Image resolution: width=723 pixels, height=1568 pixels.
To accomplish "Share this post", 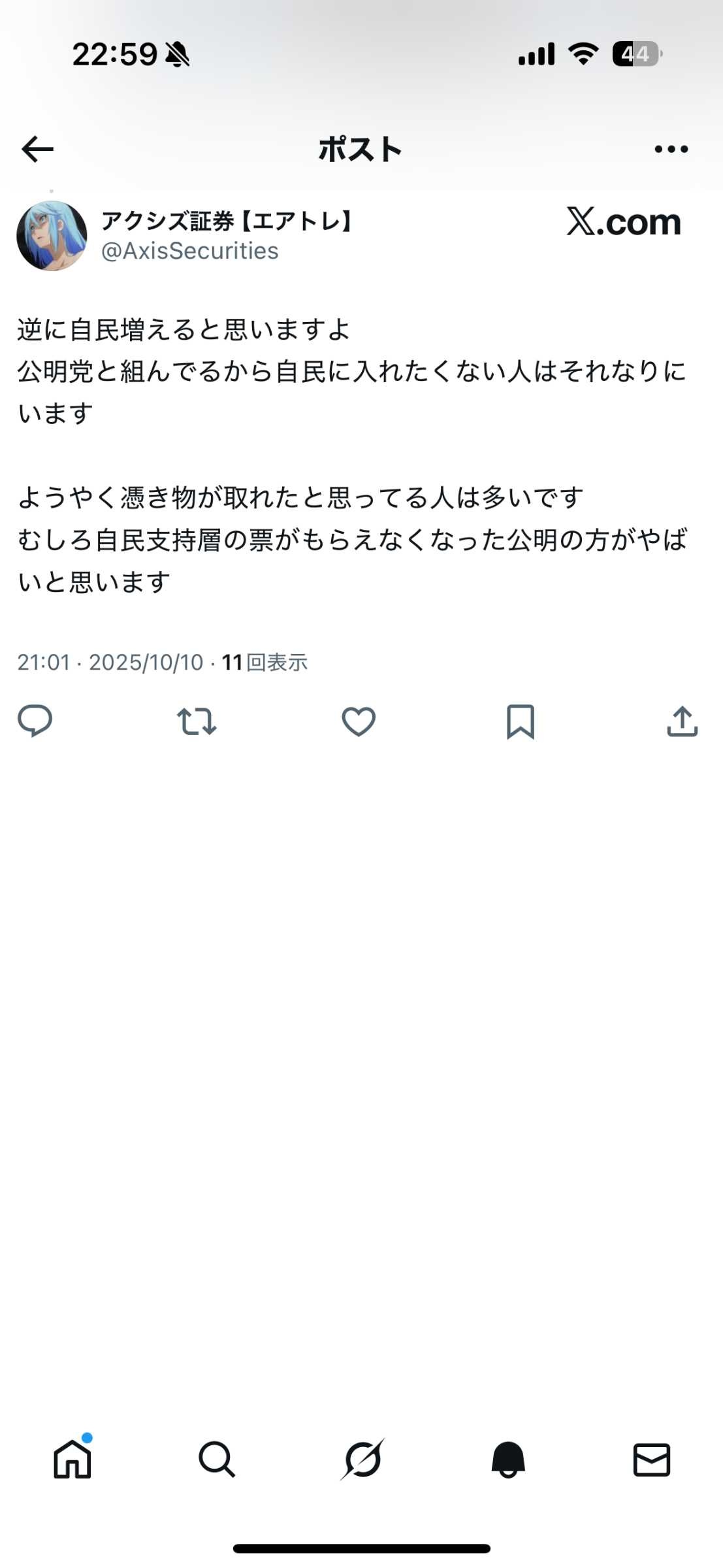I will (x=683, y=722).
